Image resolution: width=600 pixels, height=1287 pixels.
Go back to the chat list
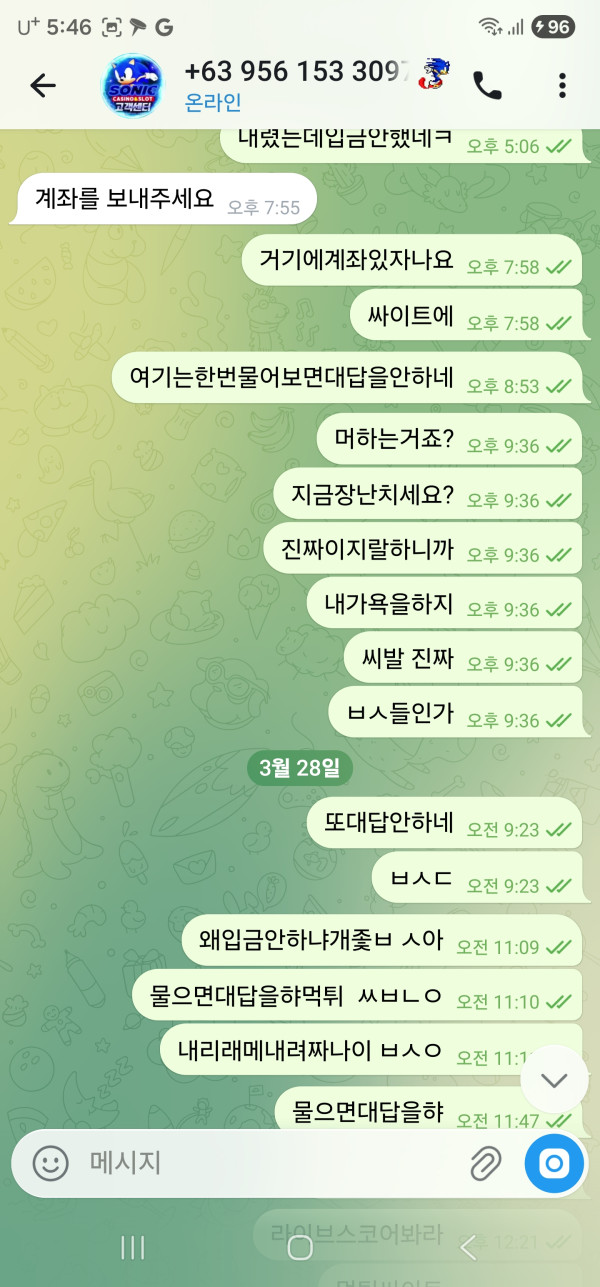pyautogui.click(x=43, y=86)
